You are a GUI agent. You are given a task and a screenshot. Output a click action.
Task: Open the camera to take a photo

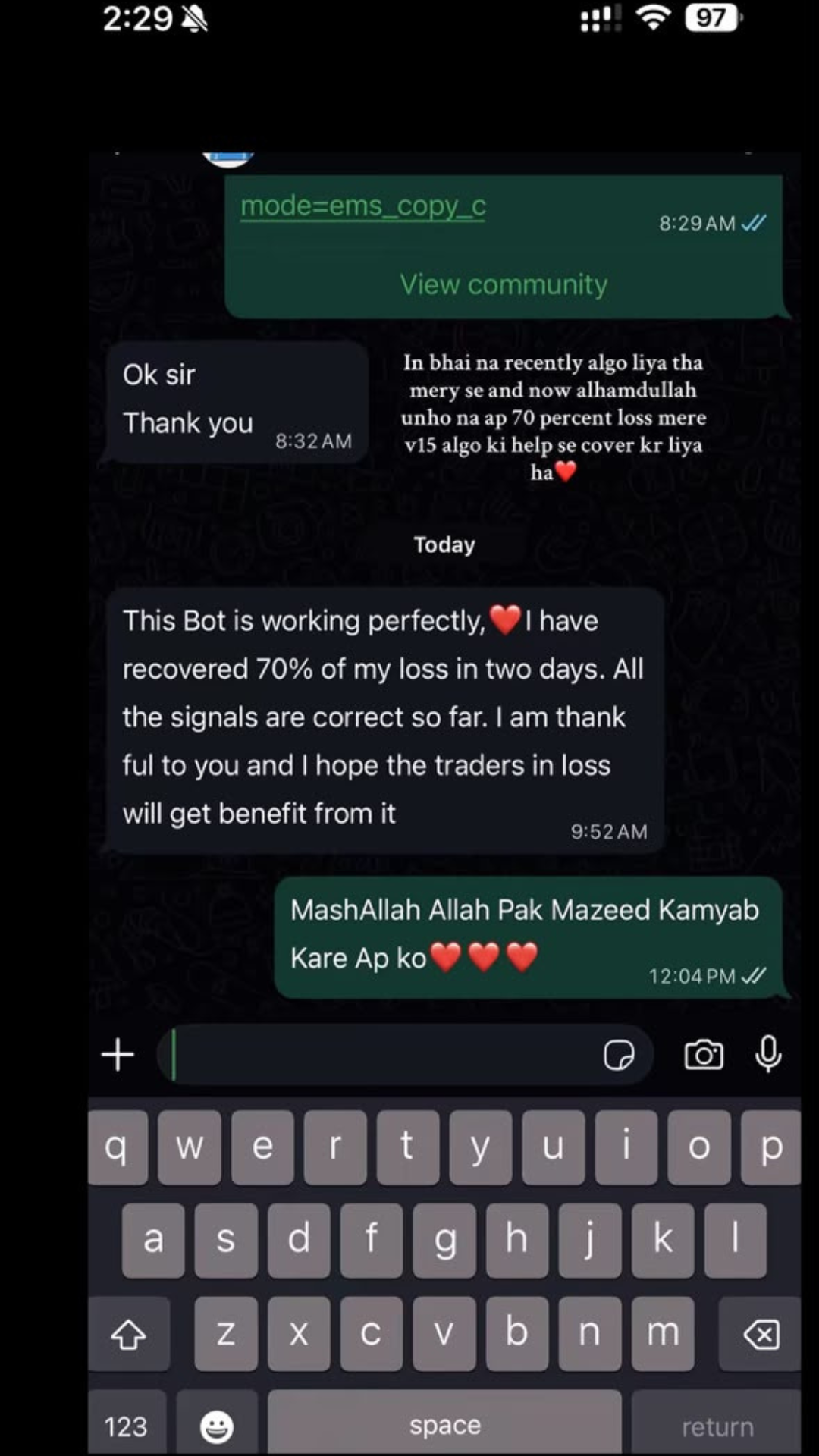click(x=704, y=1055)
